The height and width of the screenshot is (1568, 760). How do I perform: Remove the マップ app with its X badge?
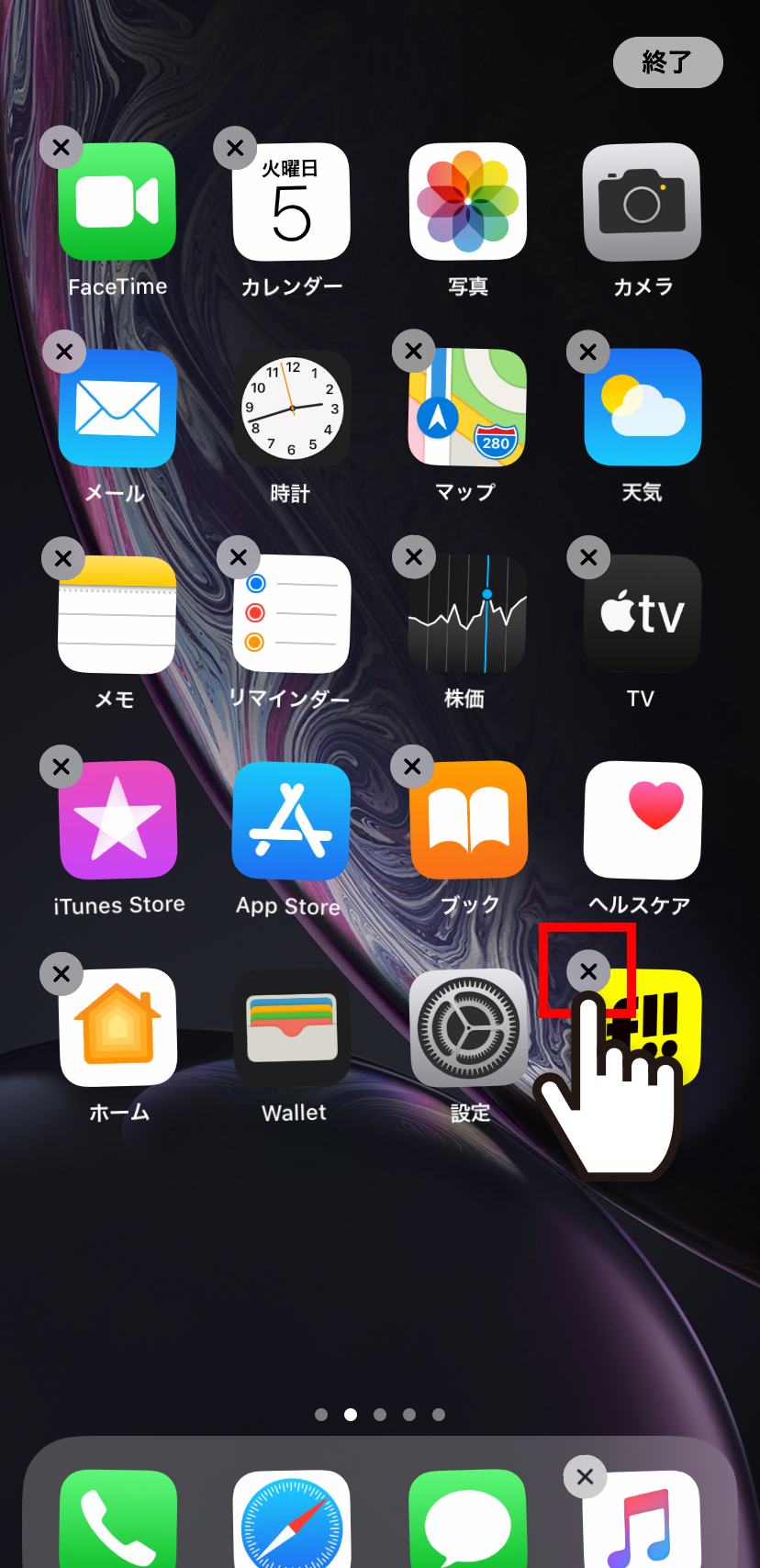(x=413, y=351)
